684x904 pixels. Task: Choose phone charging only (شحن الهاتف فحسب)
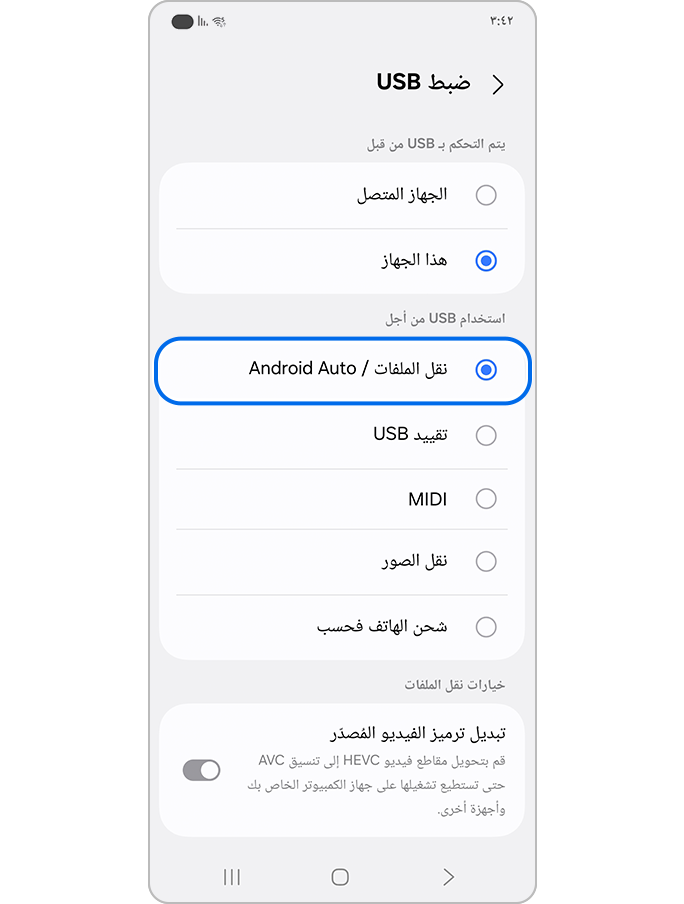point(486,628)
